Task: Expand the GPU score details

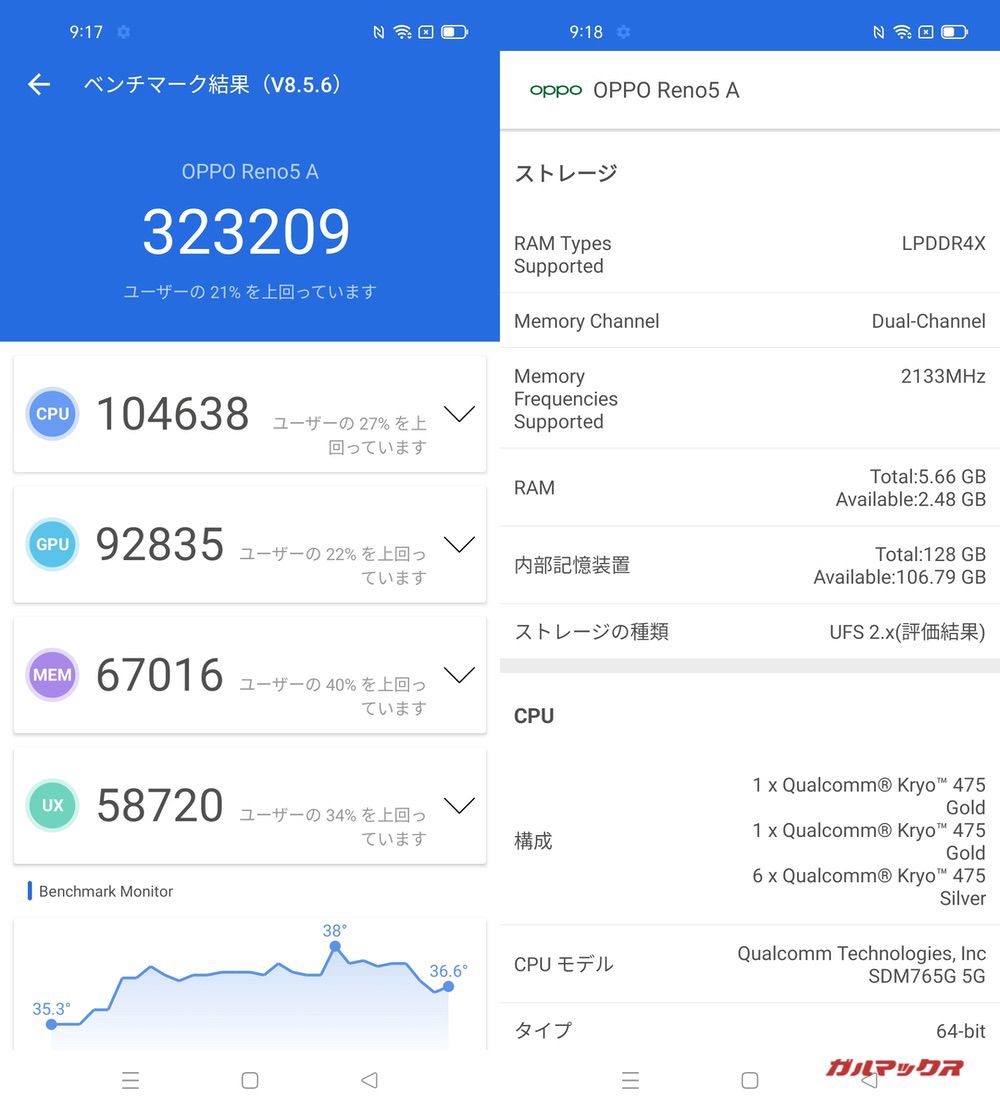Action: pyautogui.click(x=459, y=542)
